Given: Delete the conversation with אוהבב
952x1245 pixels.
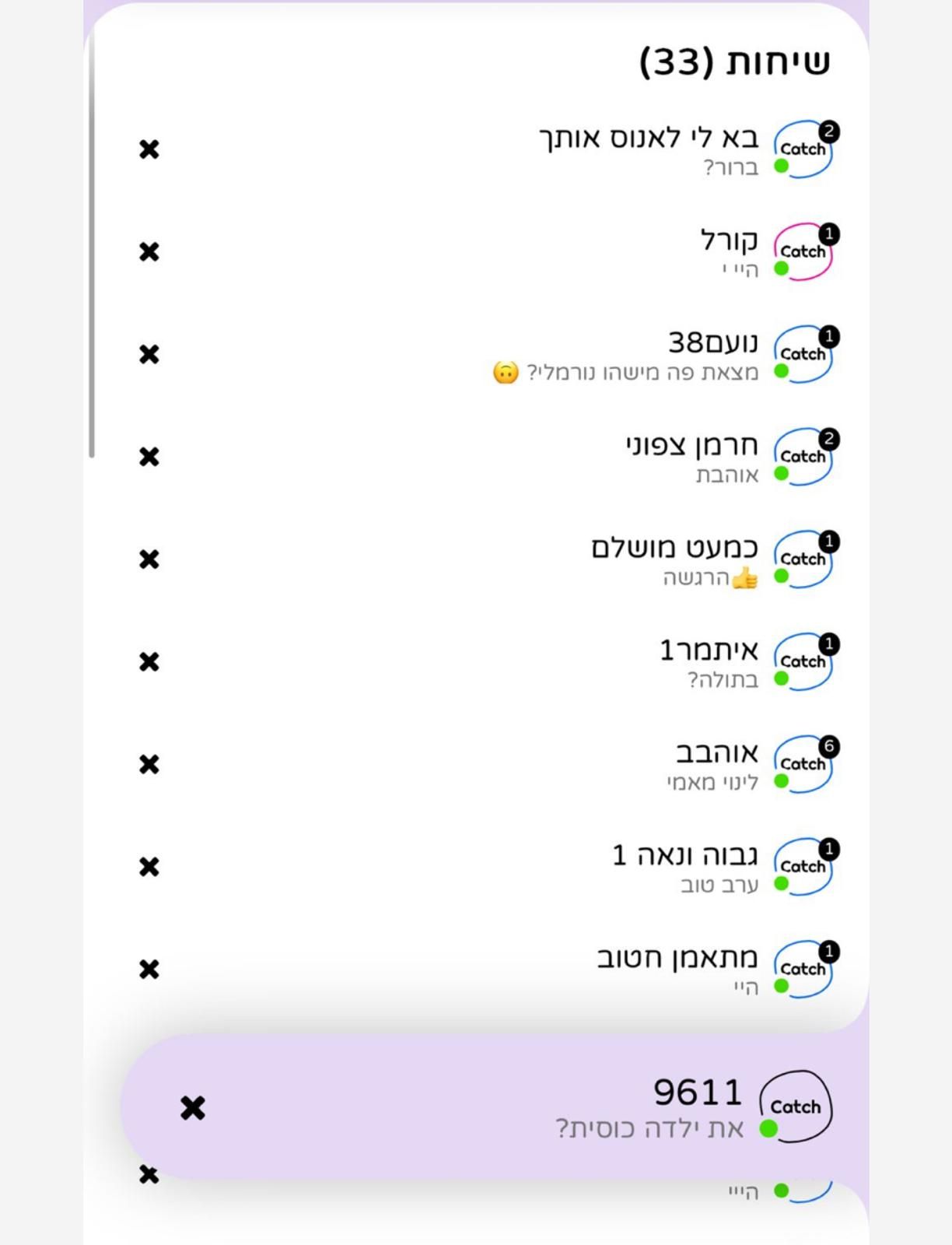Looking at the screenshot, I should pos(149,765).
